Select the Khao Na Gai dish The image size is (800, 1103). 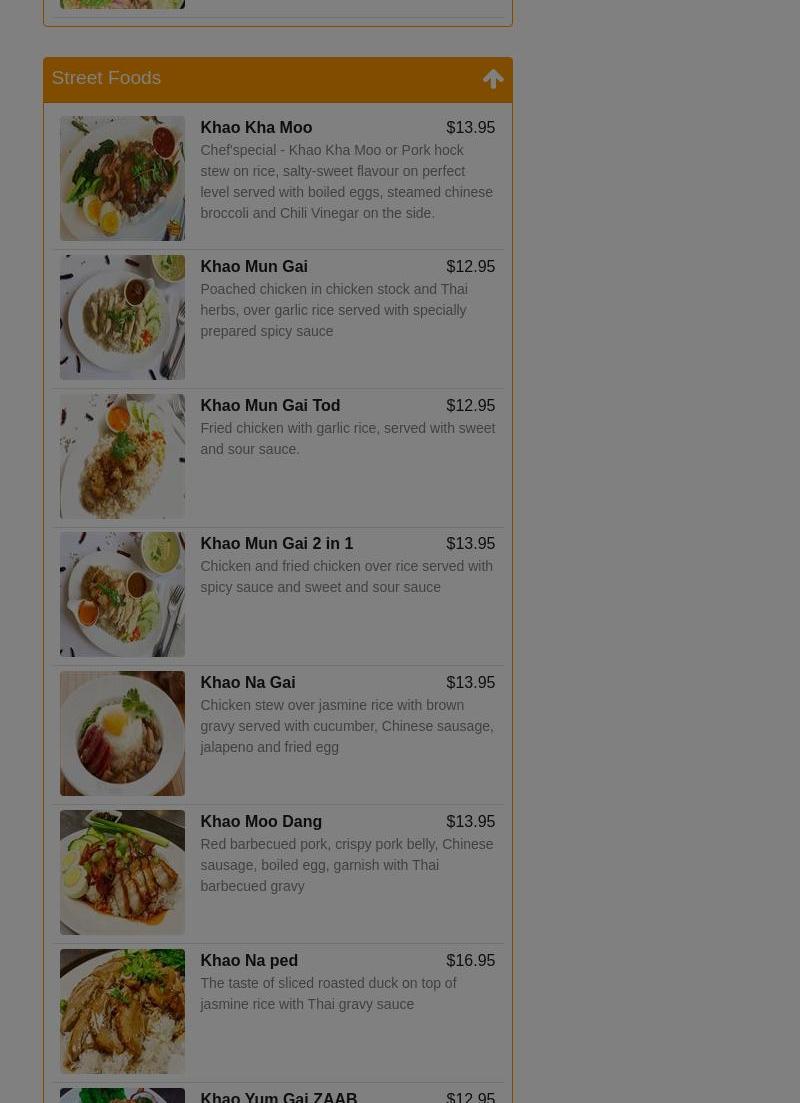point(247,683)
